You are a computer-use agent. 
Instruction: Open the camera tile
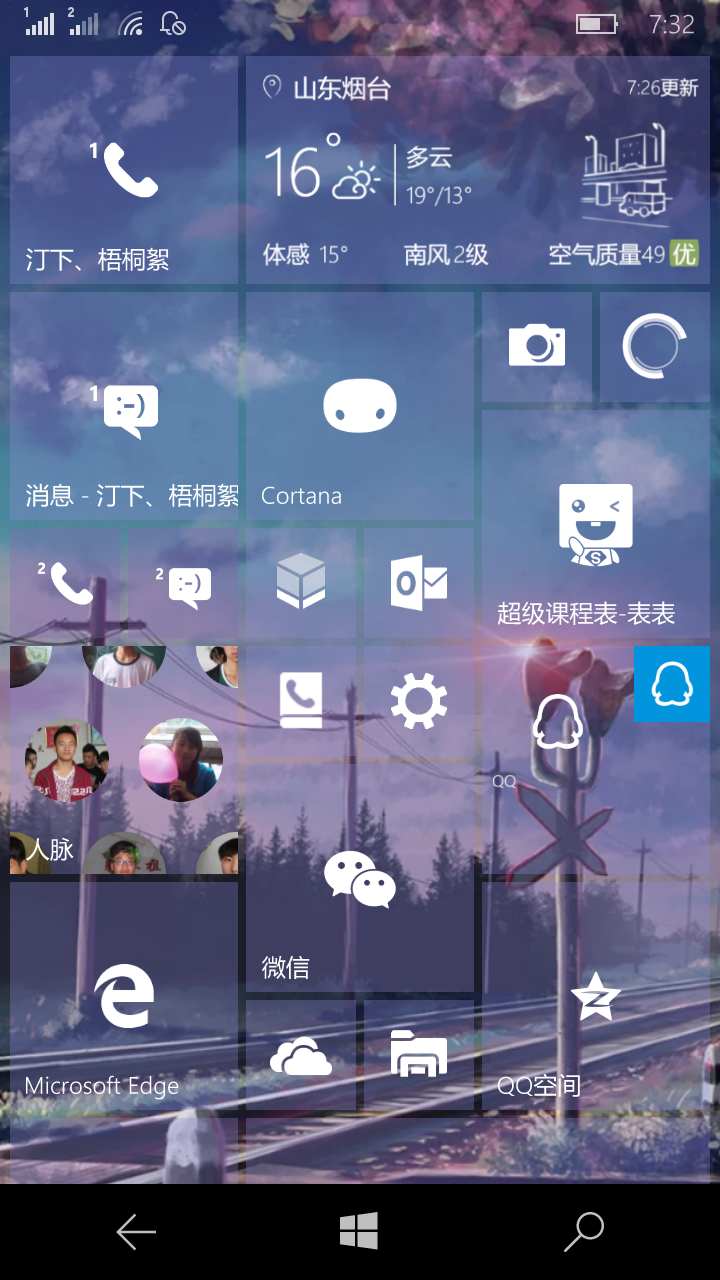(x=537, y=347)
